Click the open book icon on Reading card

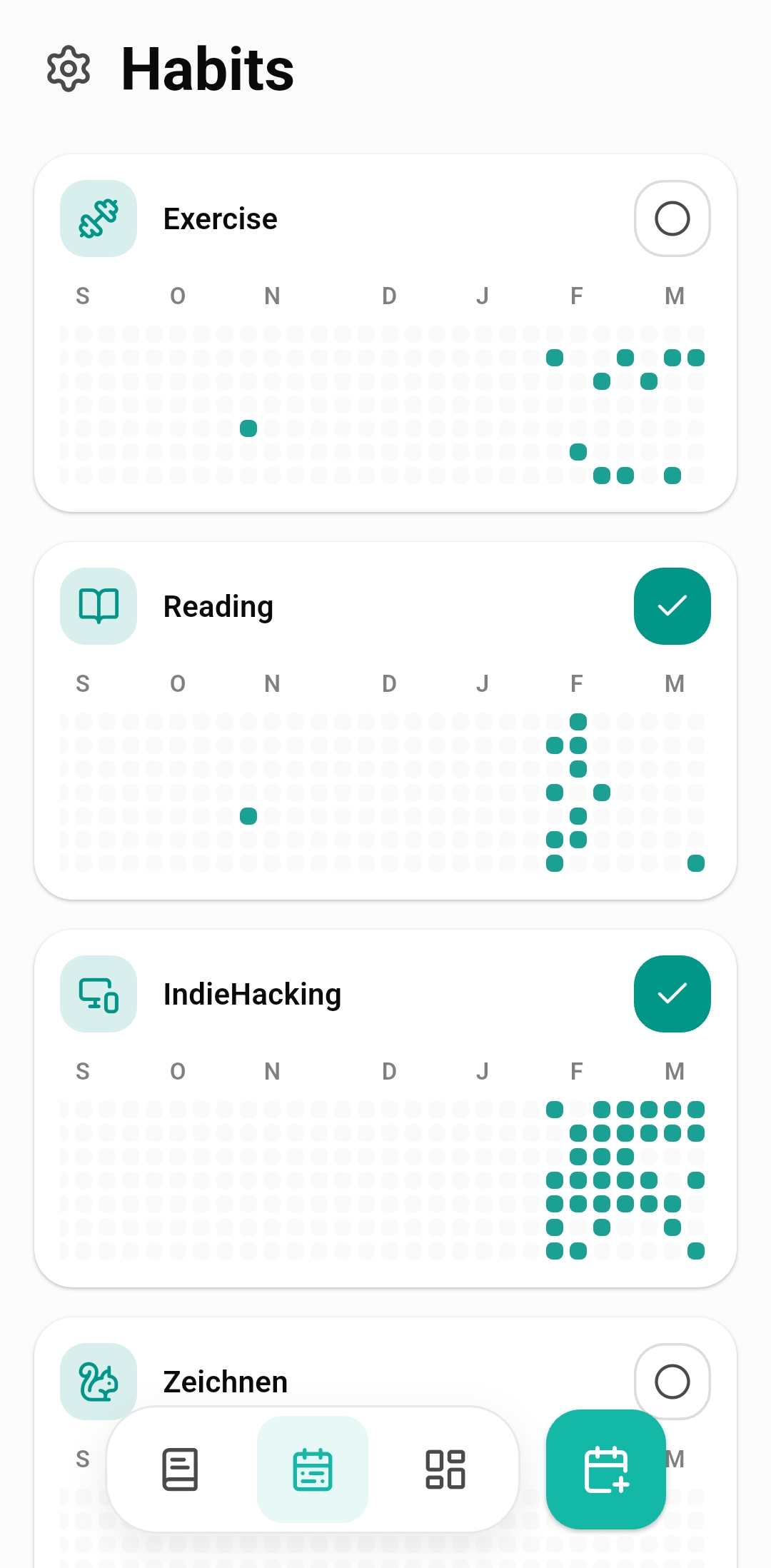click(x=98, y=605)
